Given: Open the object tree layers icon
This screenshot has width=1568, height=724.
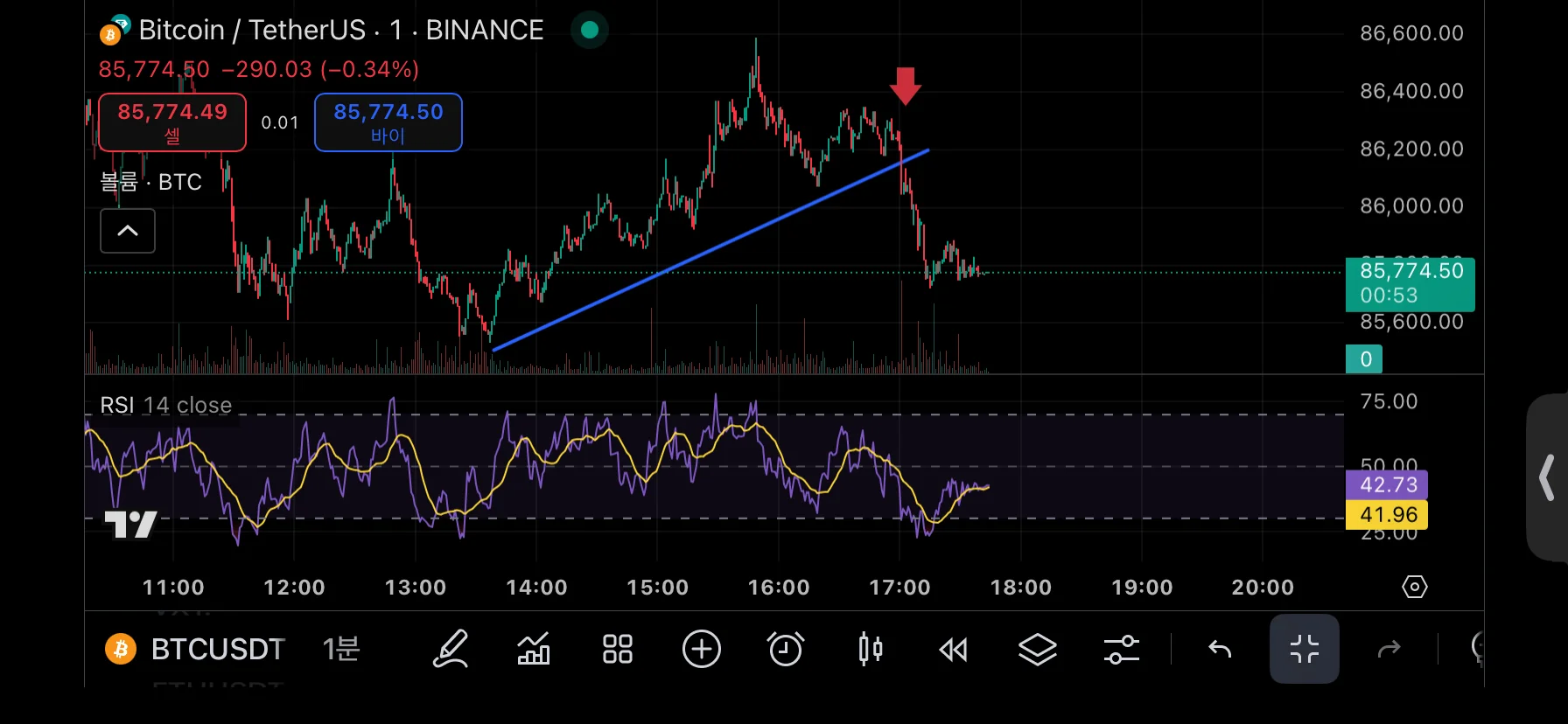Looking at the screenshot, I should point(1038,650).
